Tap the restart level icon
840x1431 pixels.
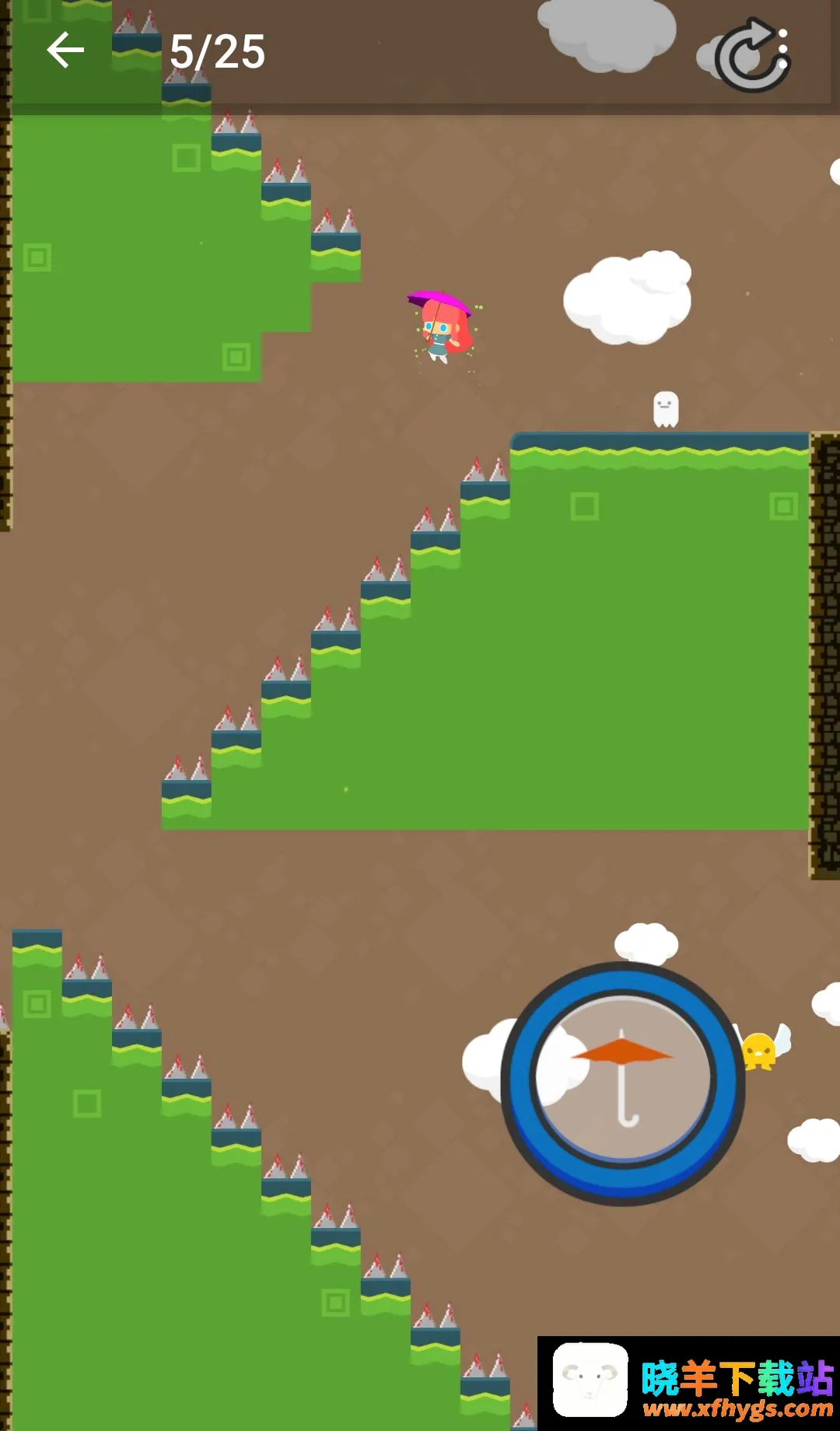(752, 54)
